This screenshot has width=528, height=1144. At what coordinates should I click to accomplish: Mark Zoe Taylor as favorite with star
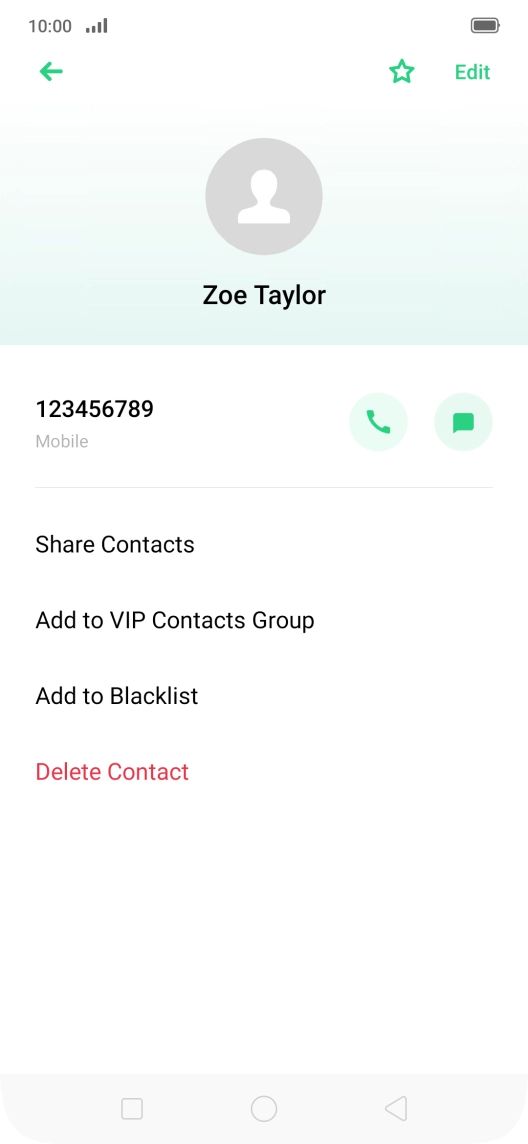401,72
